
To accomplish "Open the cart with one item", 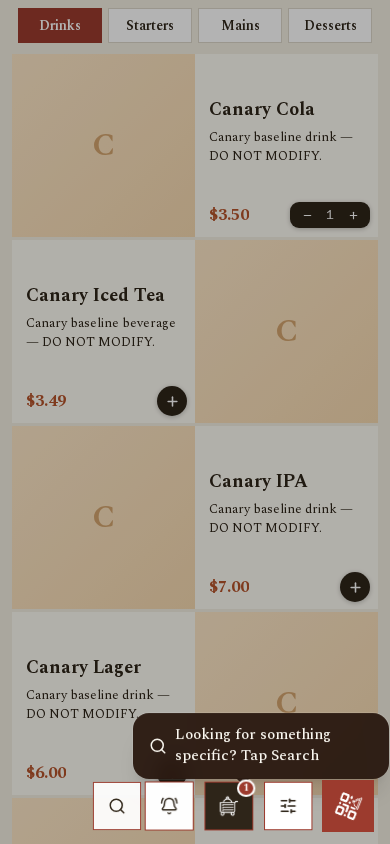I will tap(229, 806).
